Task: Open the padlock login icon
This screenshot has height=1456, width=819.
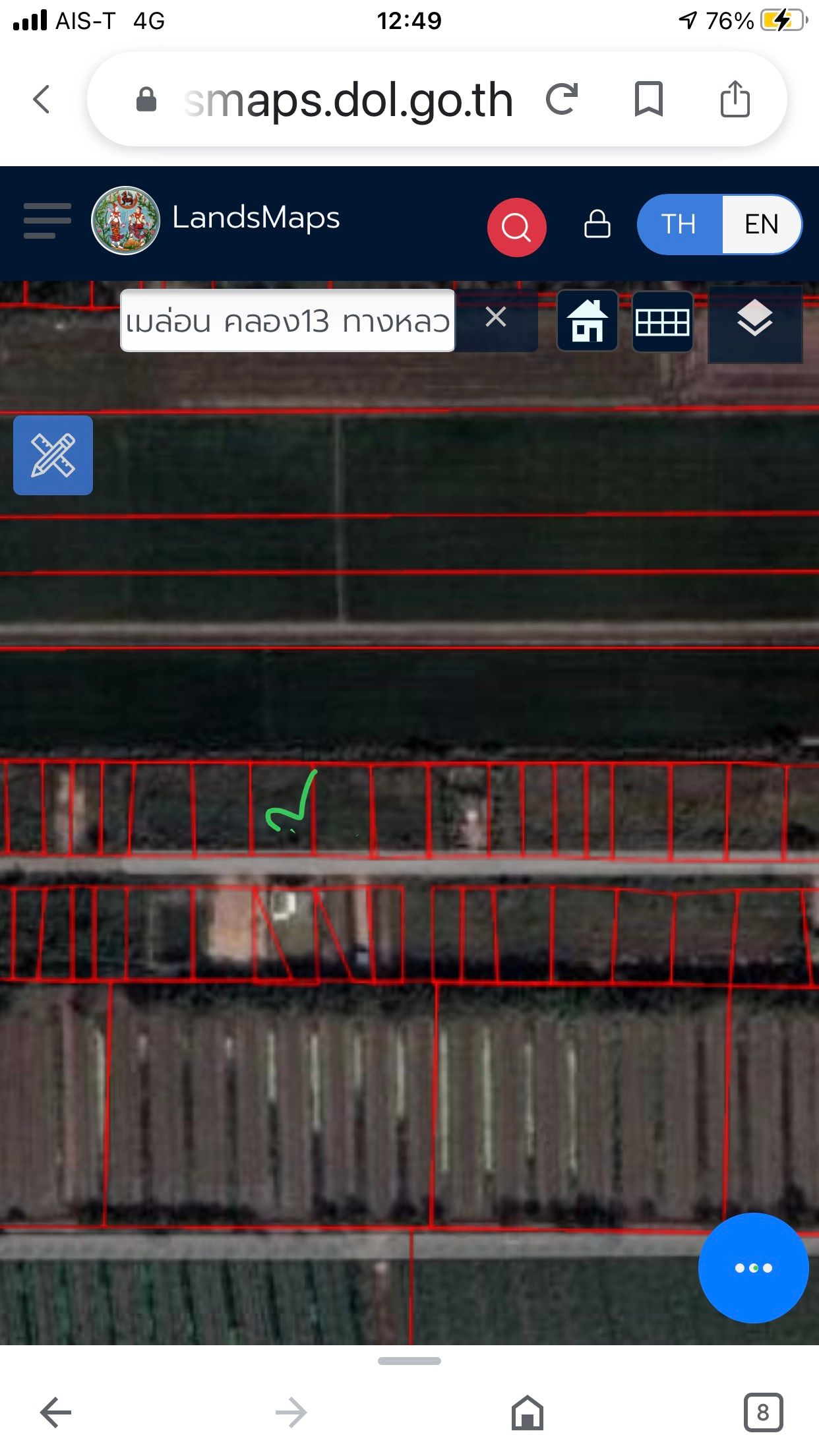Action: tap(597, 224)
